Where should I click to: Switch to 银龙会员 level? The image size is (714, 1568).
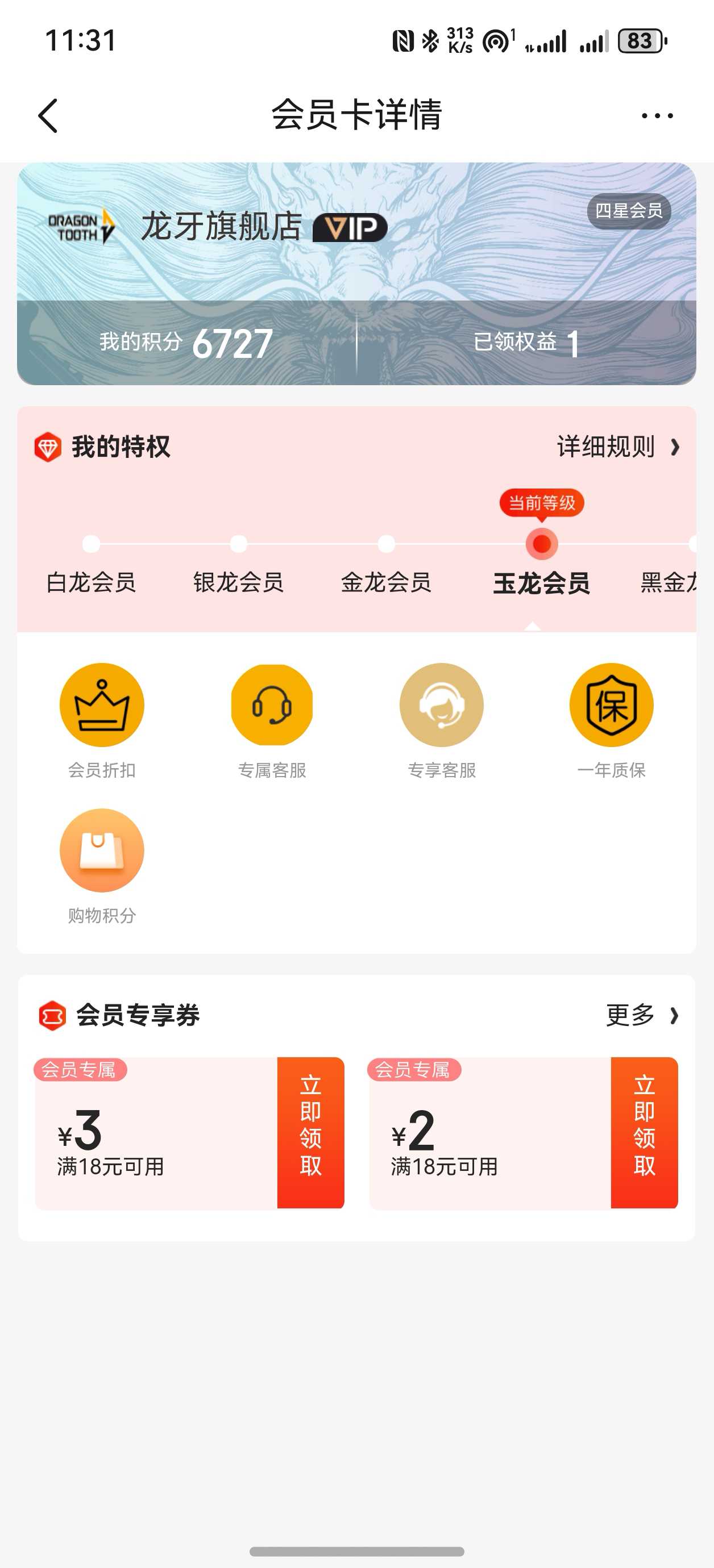238,582
